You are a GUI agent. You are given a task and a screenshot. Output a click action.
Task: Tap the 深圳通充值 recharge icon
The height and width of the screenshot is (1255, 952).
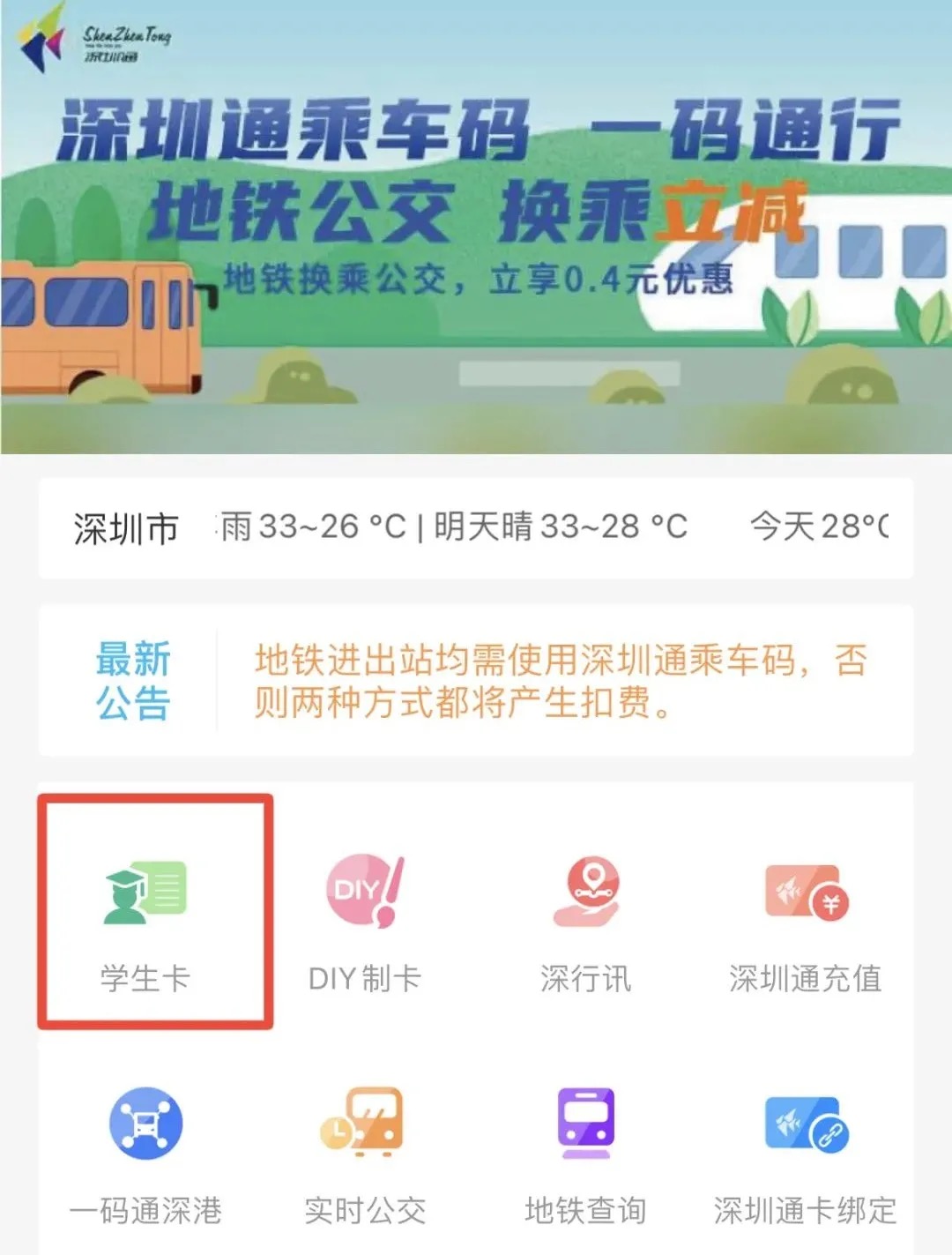(804, 893)
